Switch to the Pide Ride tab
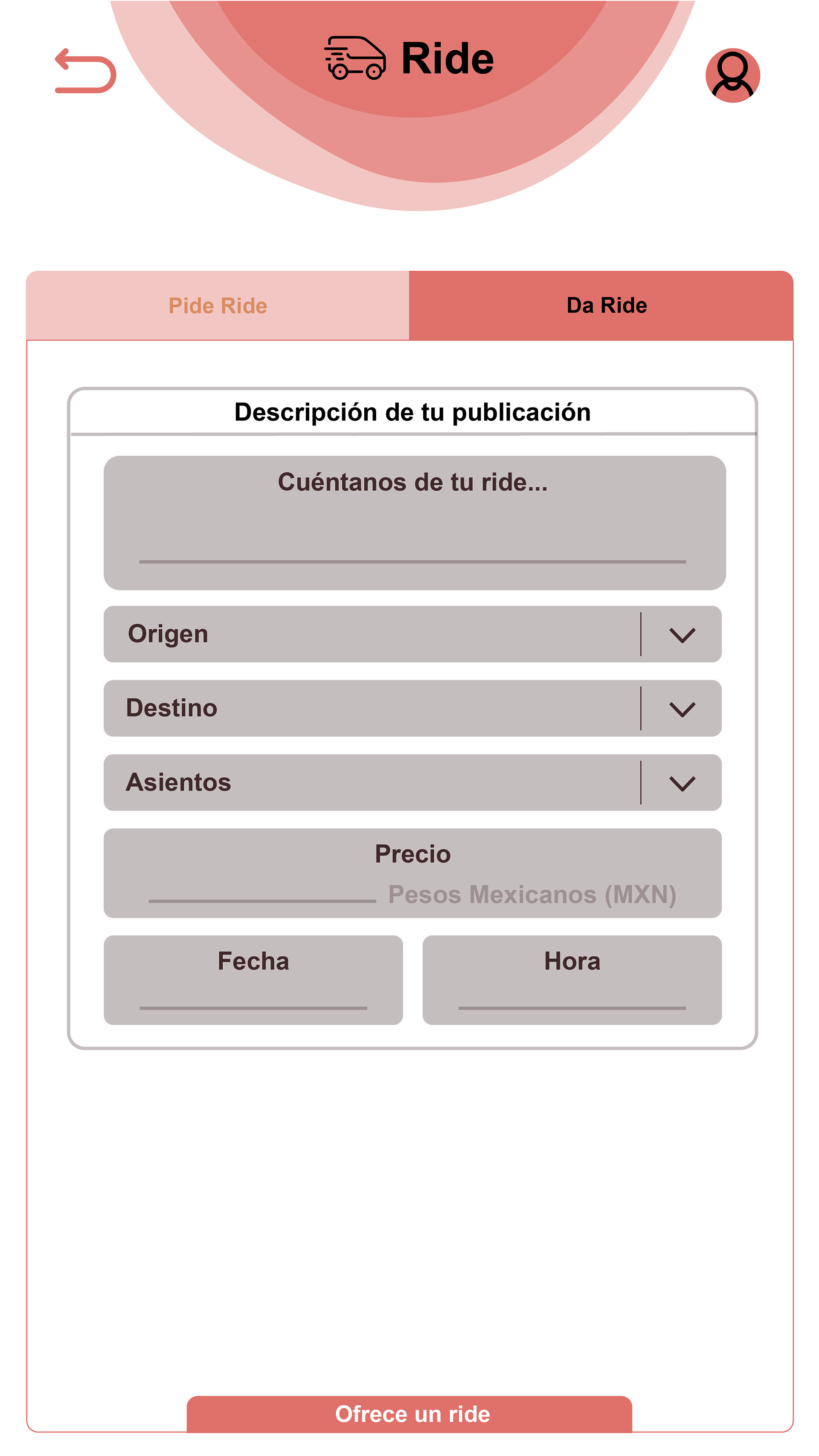Viewport: 819px width, 1456px height. tap(218, 306)
